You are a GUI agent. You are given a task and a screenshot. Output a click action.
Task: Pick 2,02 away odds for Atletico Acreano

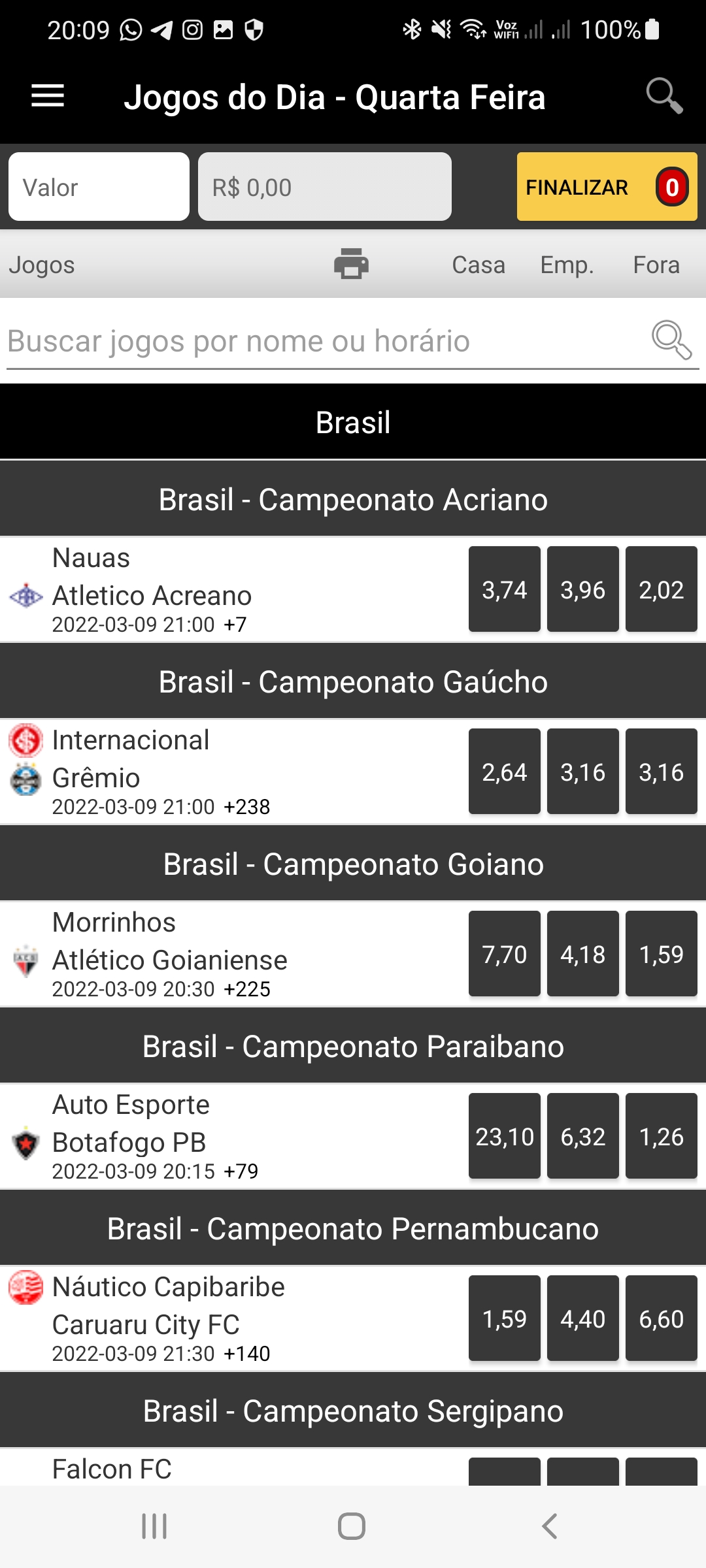pos(661,589)
